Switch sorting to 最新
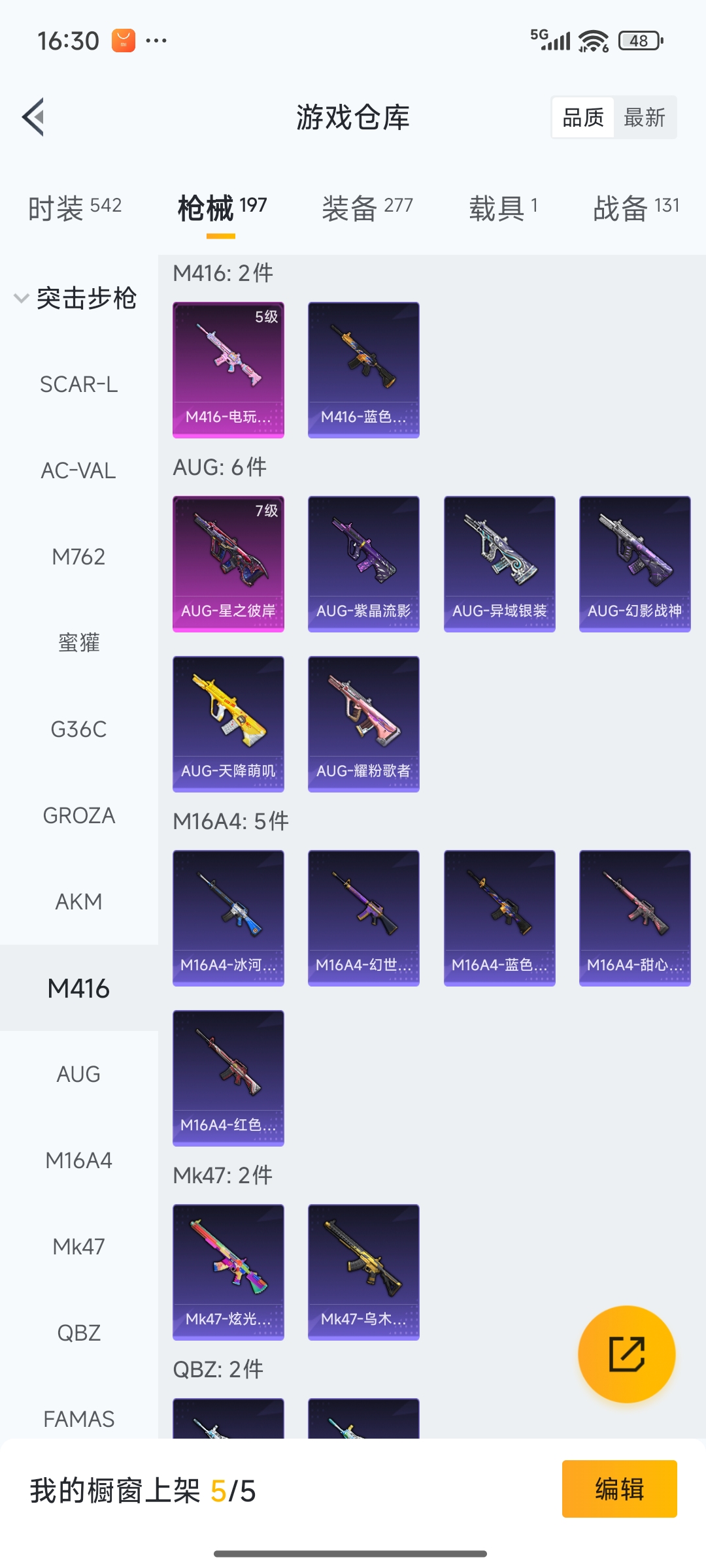706x1568 pixels. point(644,118)
